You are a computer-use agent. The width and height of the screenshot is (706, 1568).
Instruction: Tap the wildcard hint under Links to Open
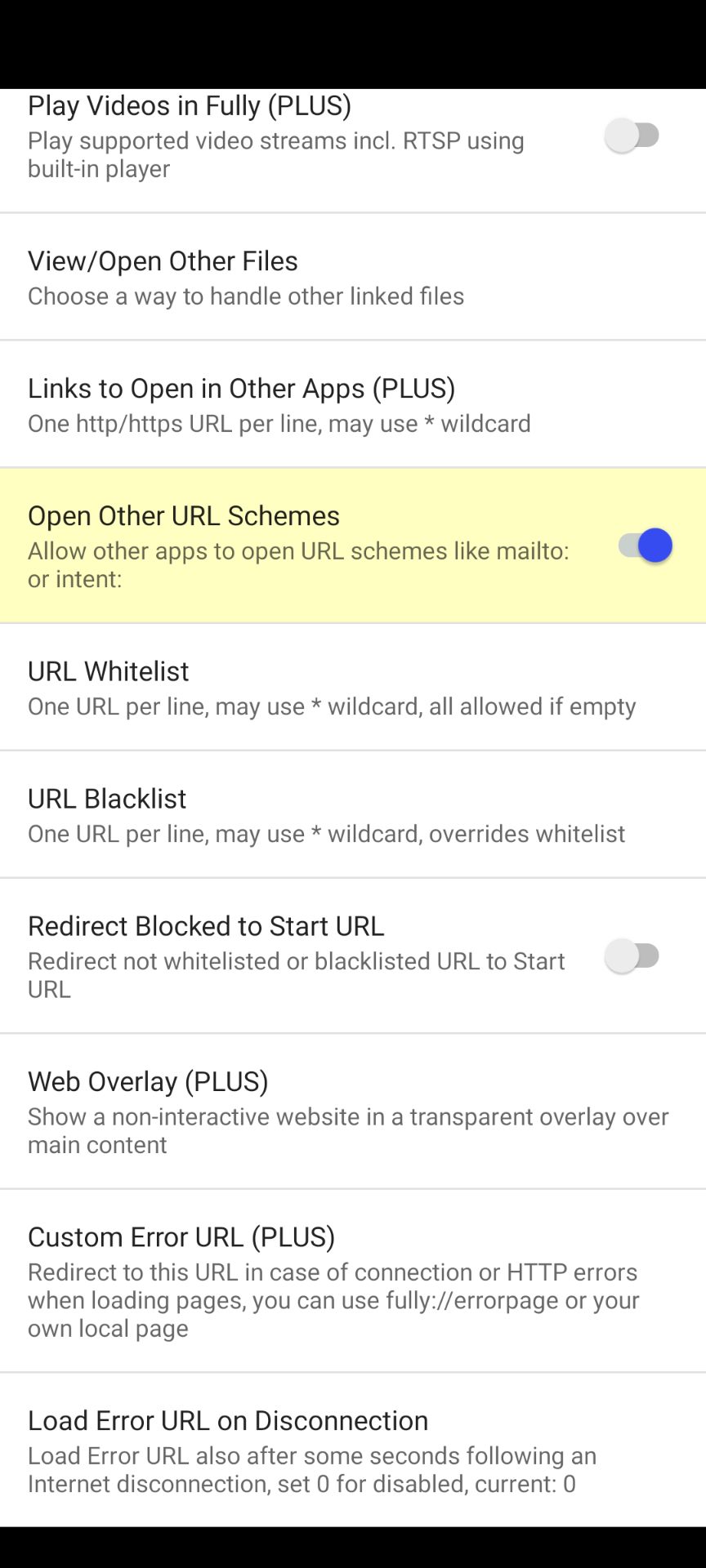(x=279, y=424)
